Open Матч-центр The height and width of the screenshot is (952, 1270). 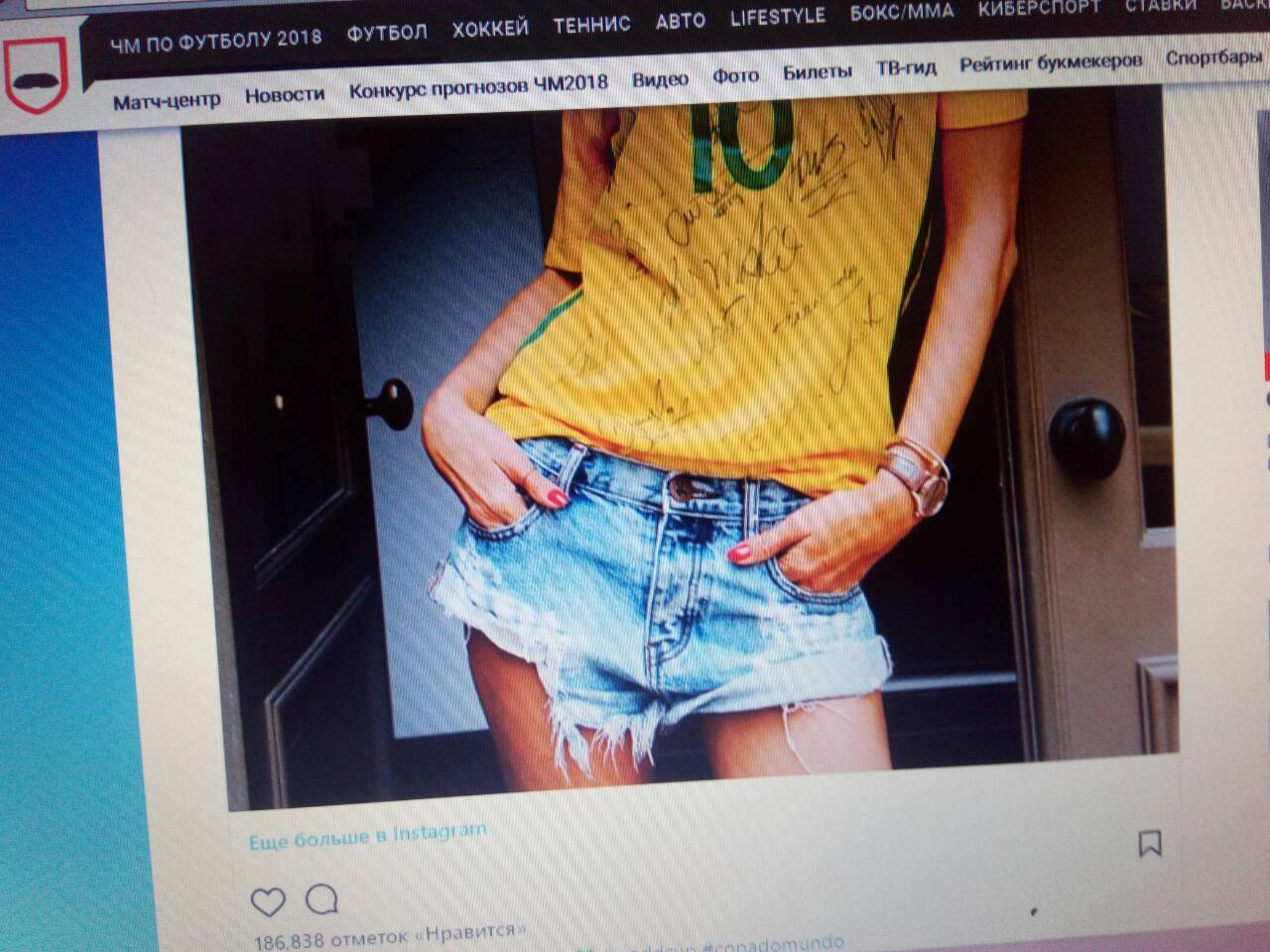pyautogui.click(x=166, y=100)
